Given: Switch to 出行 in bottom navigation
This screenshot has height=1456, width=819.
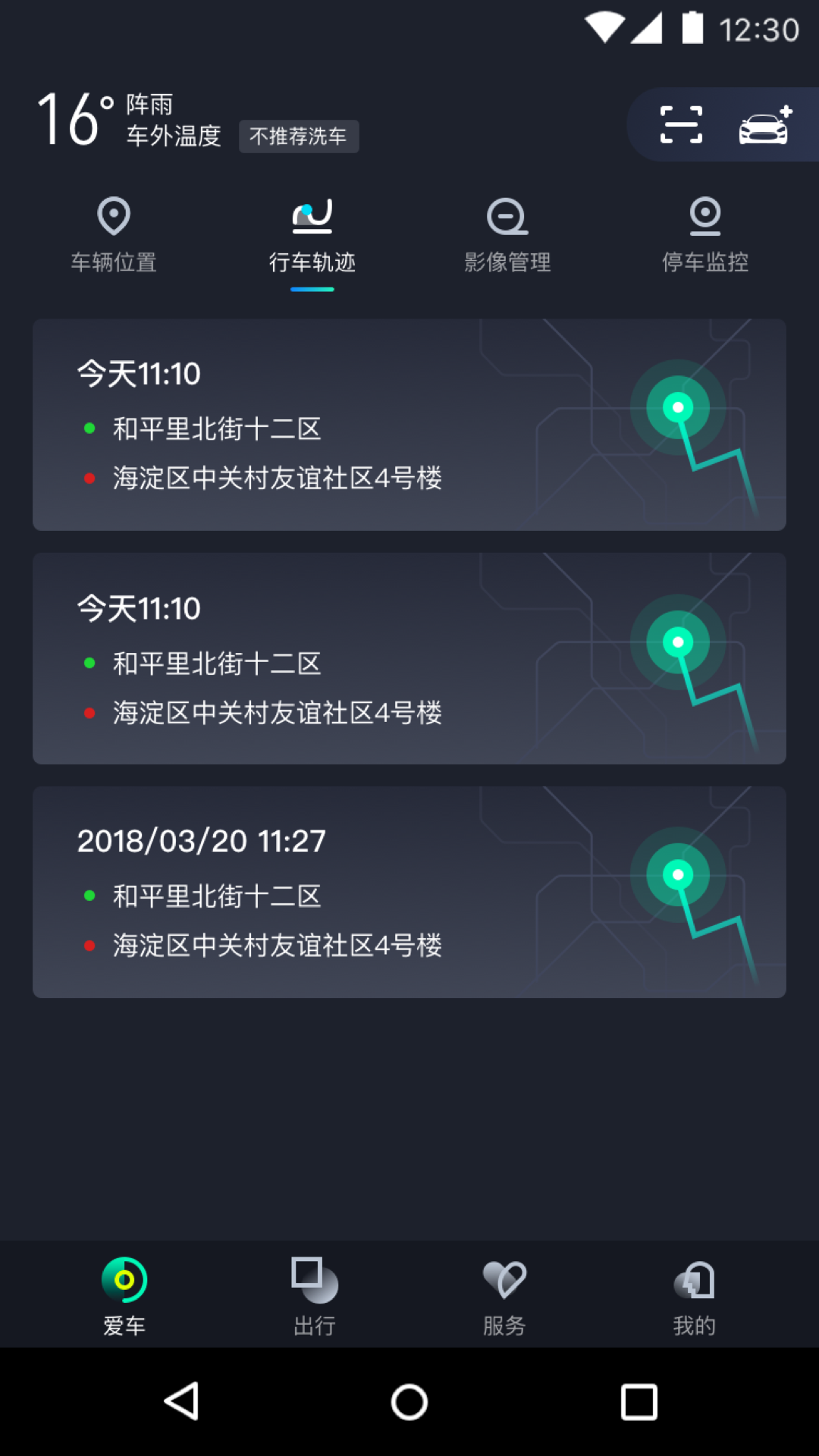Looking at the screenshot, I should click(x=315, y=1295).
